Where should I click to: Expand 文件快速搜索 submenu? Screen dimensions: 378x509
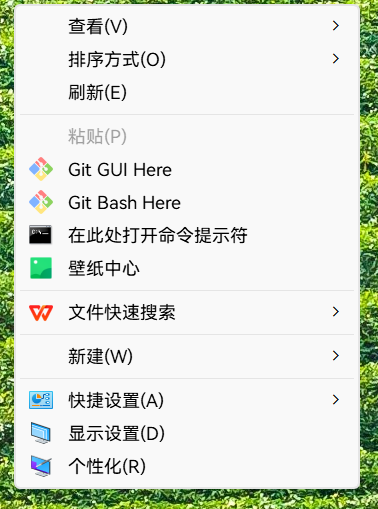tap(187, 312)
